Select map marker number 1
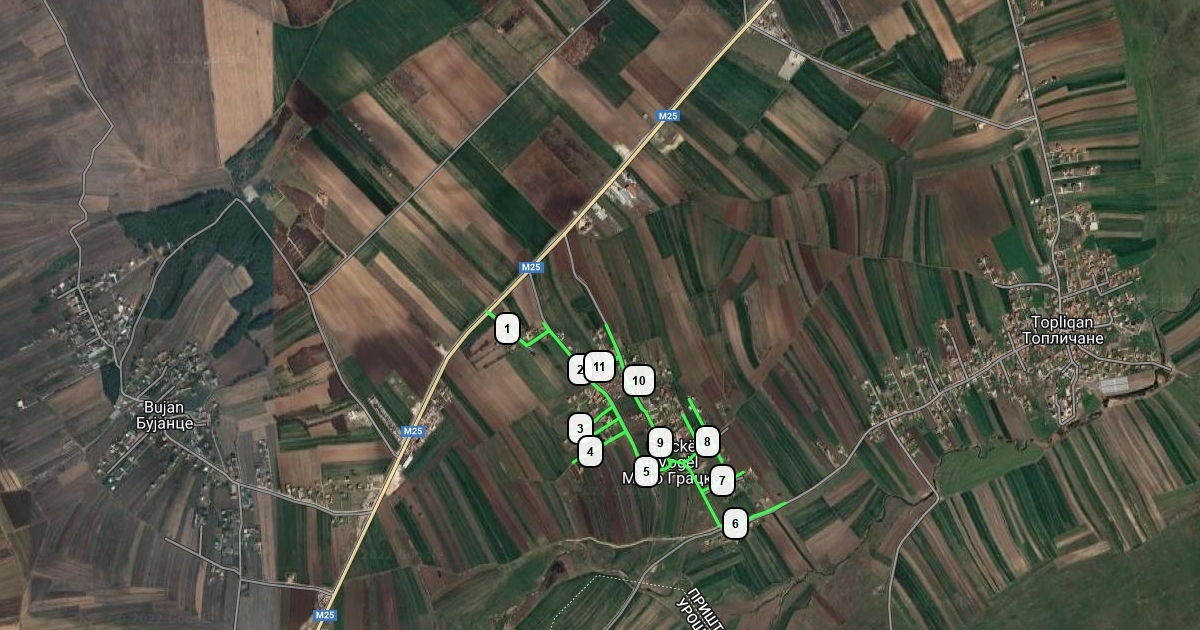Screen dimensions: 1200x630 507,328
